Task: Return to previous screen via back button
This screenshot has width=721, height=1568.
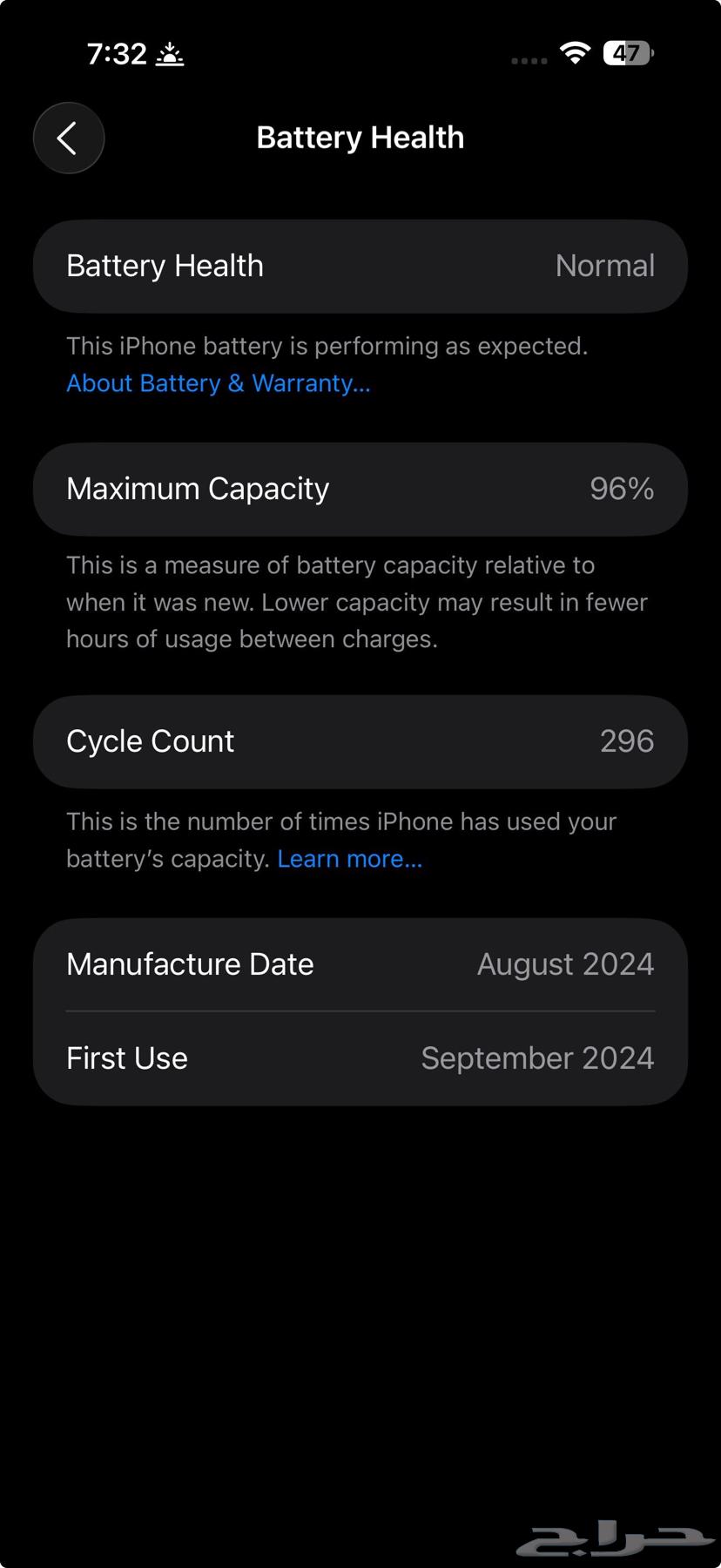Action: click(x=69, y=138)
